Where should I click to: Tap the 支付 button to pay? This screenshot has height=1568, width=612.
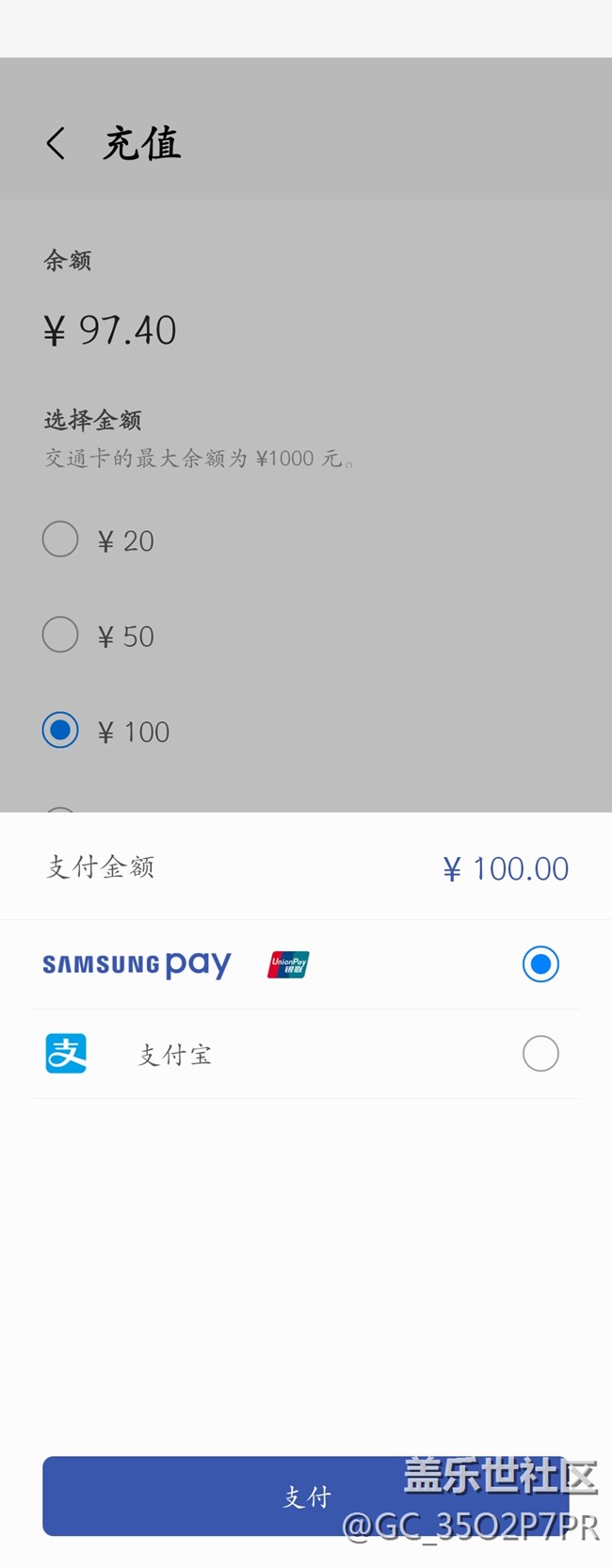[x=306, y=1496]
